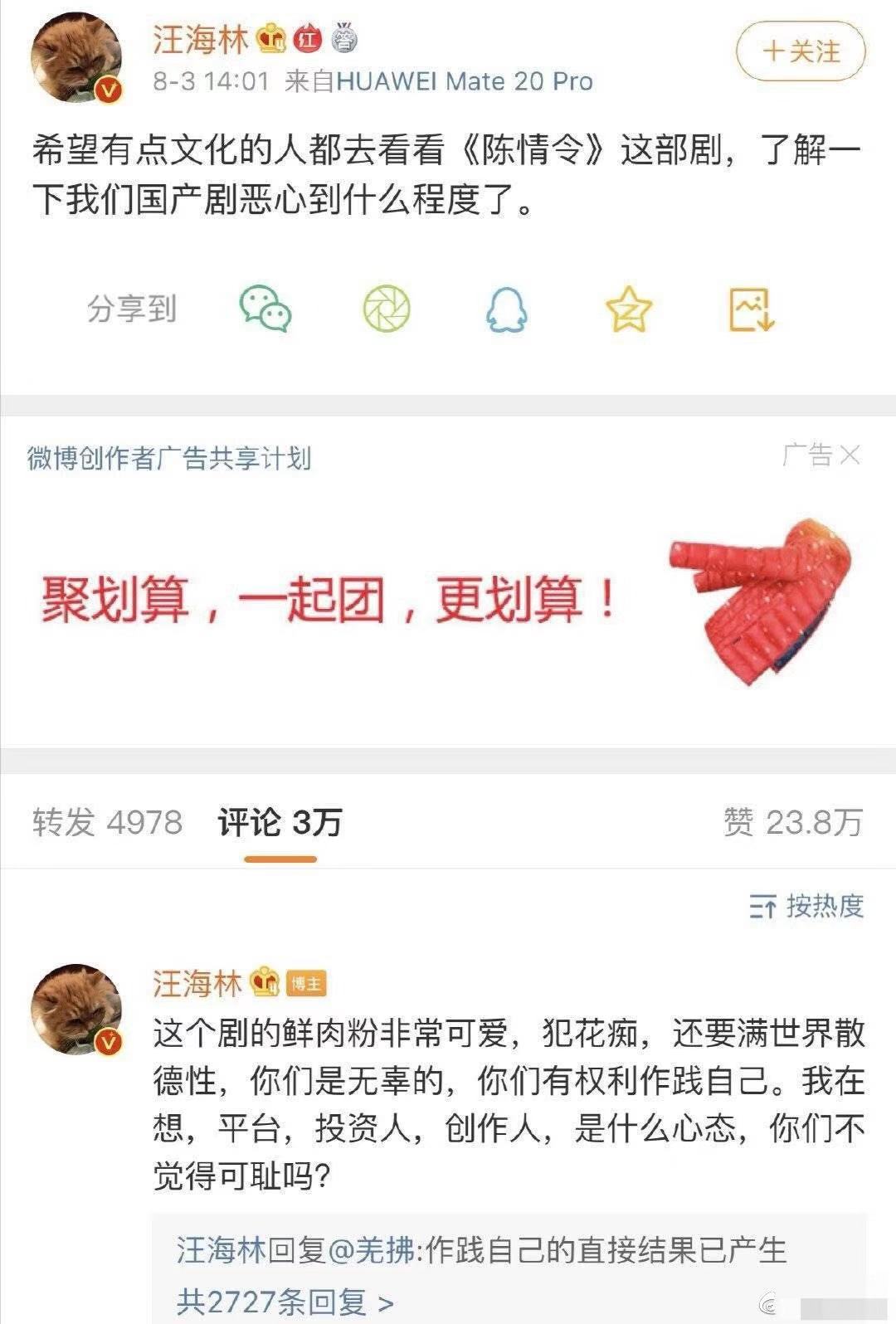Select the 评论 3万 tab

[280, 822]
